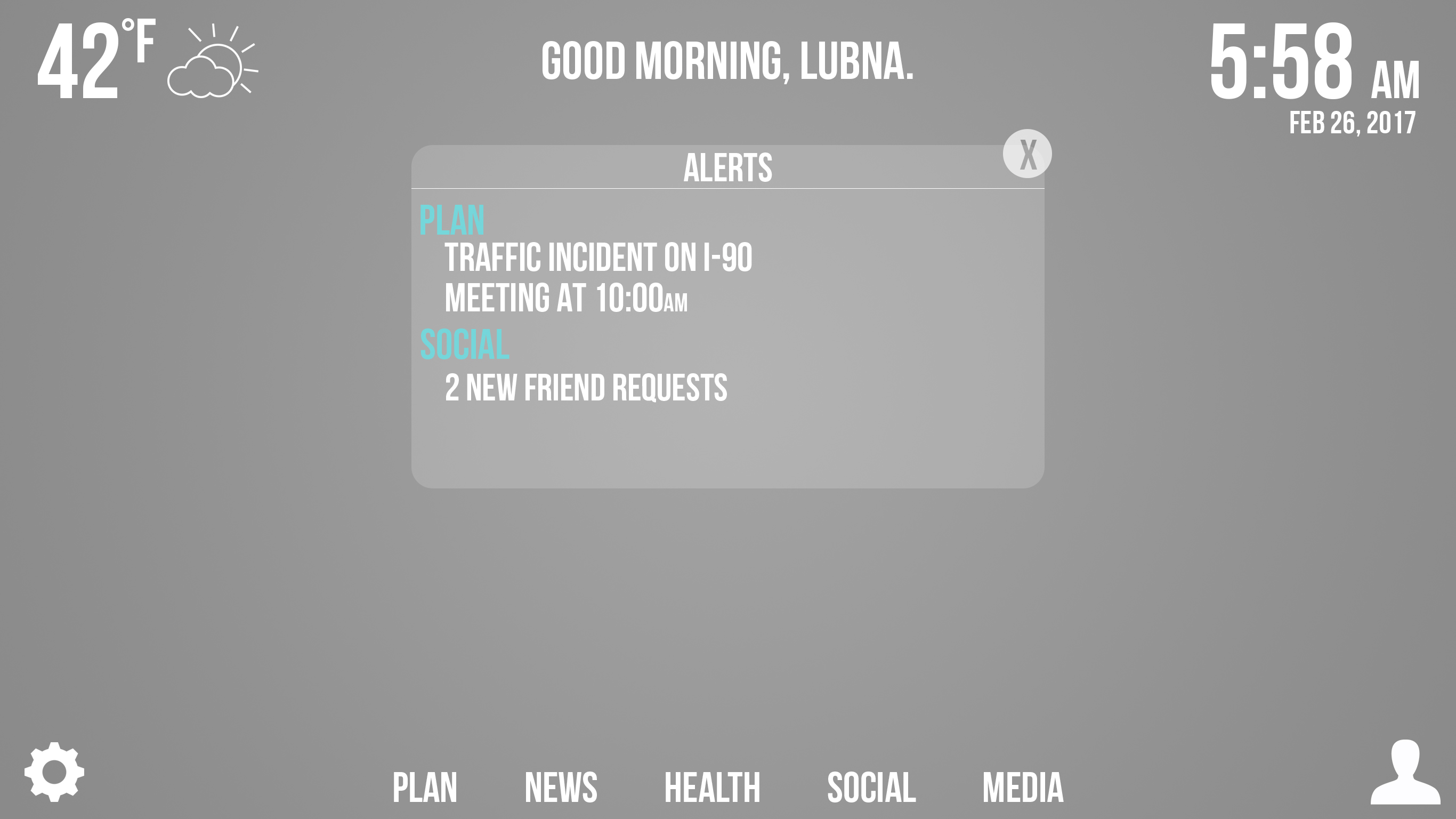Switch to the Plan tab
The image size is (1456, 819).
point(425,787)
